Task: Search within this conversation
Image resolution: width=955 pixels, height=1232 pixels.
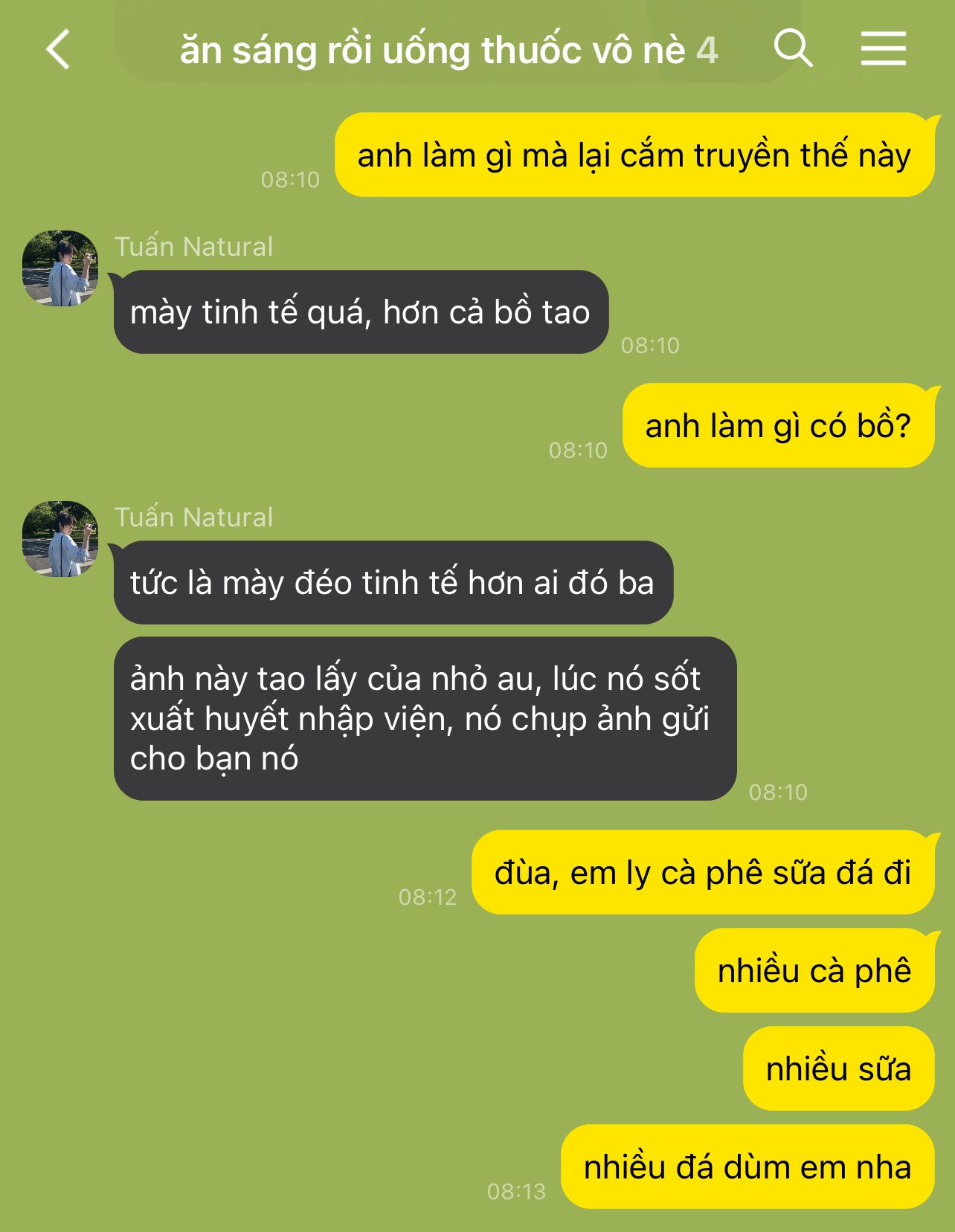Action: point(793,49)
